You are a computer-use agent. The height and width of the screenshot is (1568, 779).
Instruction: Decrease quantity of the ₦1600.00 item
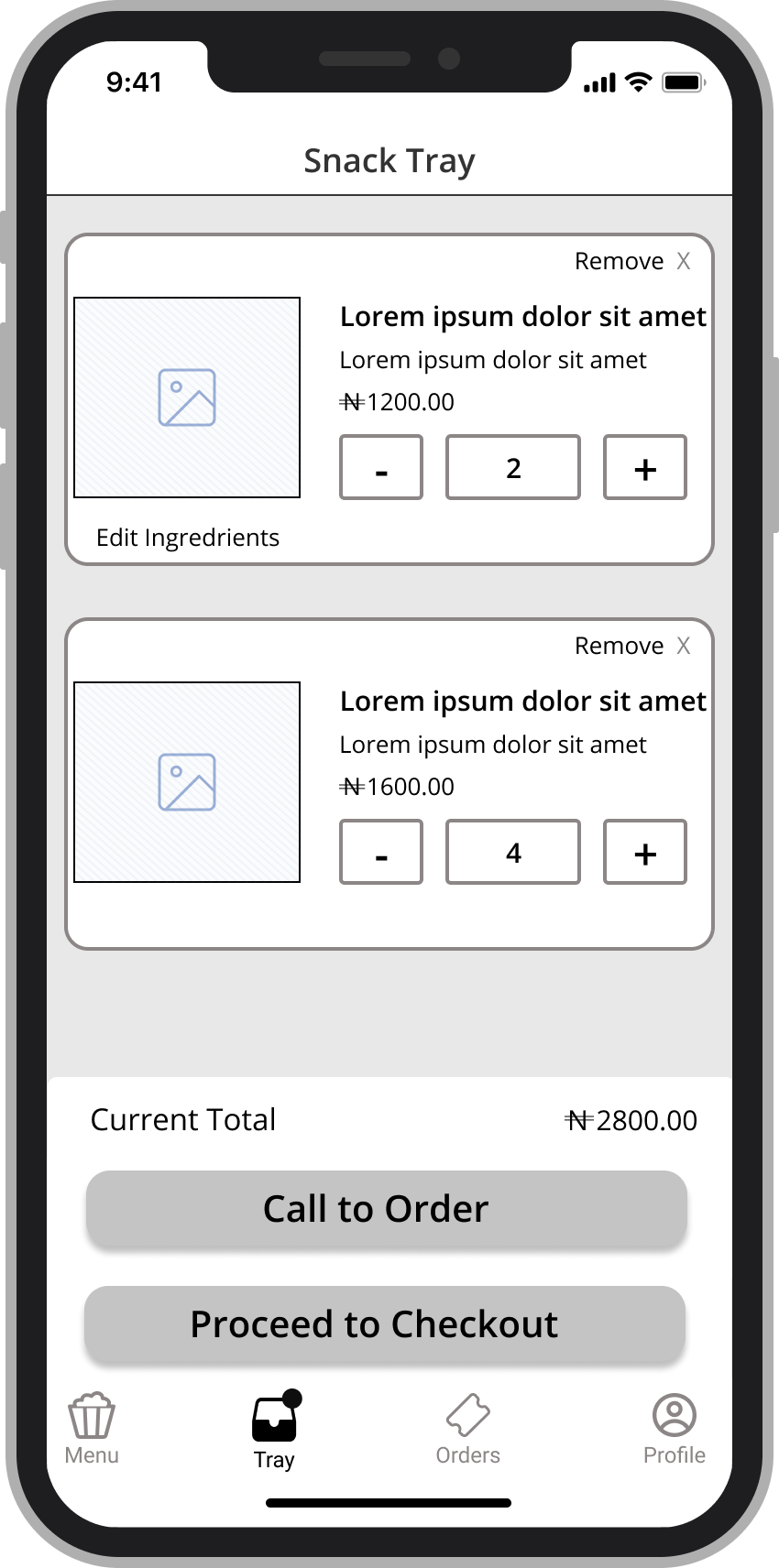coord(381,853)
